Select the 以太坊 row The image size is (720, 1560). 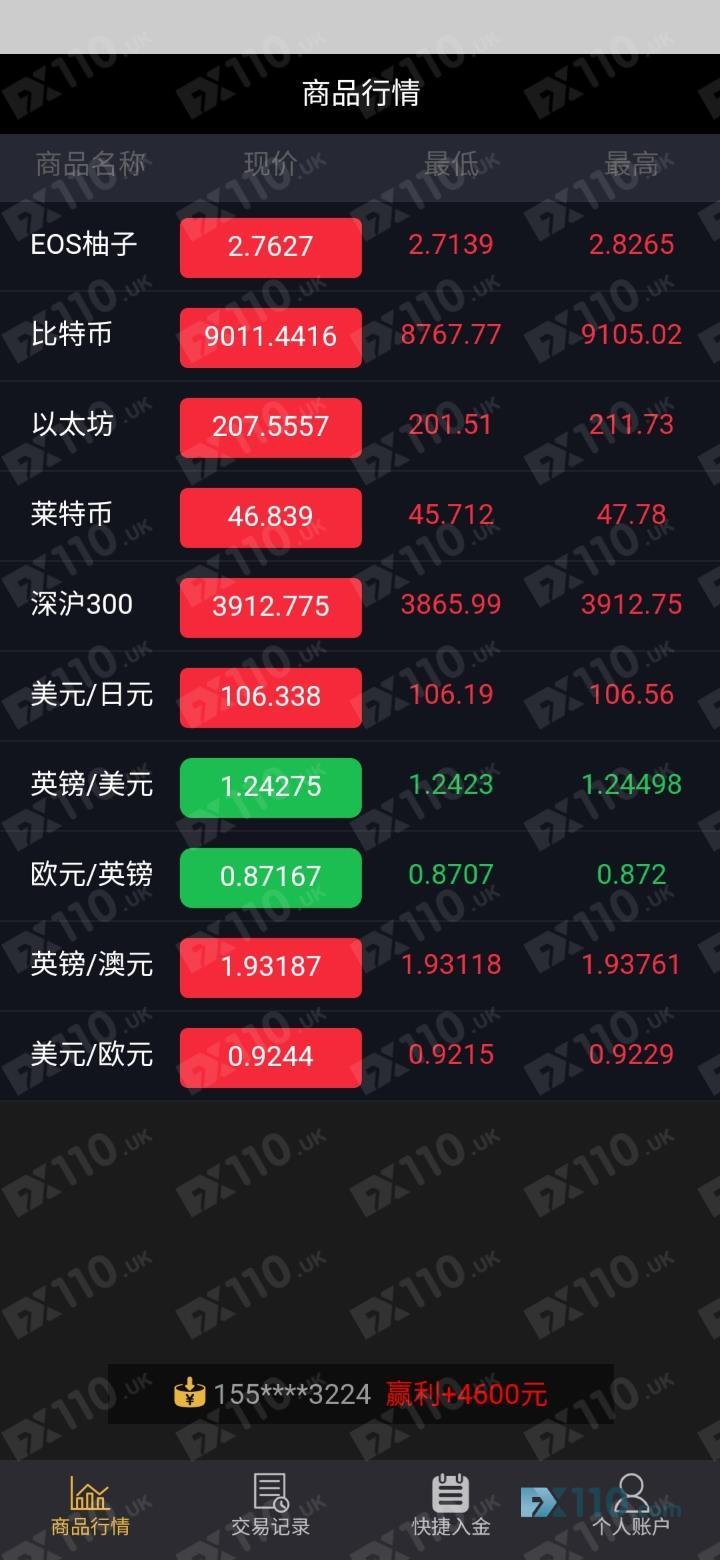[x=360, y=426]
